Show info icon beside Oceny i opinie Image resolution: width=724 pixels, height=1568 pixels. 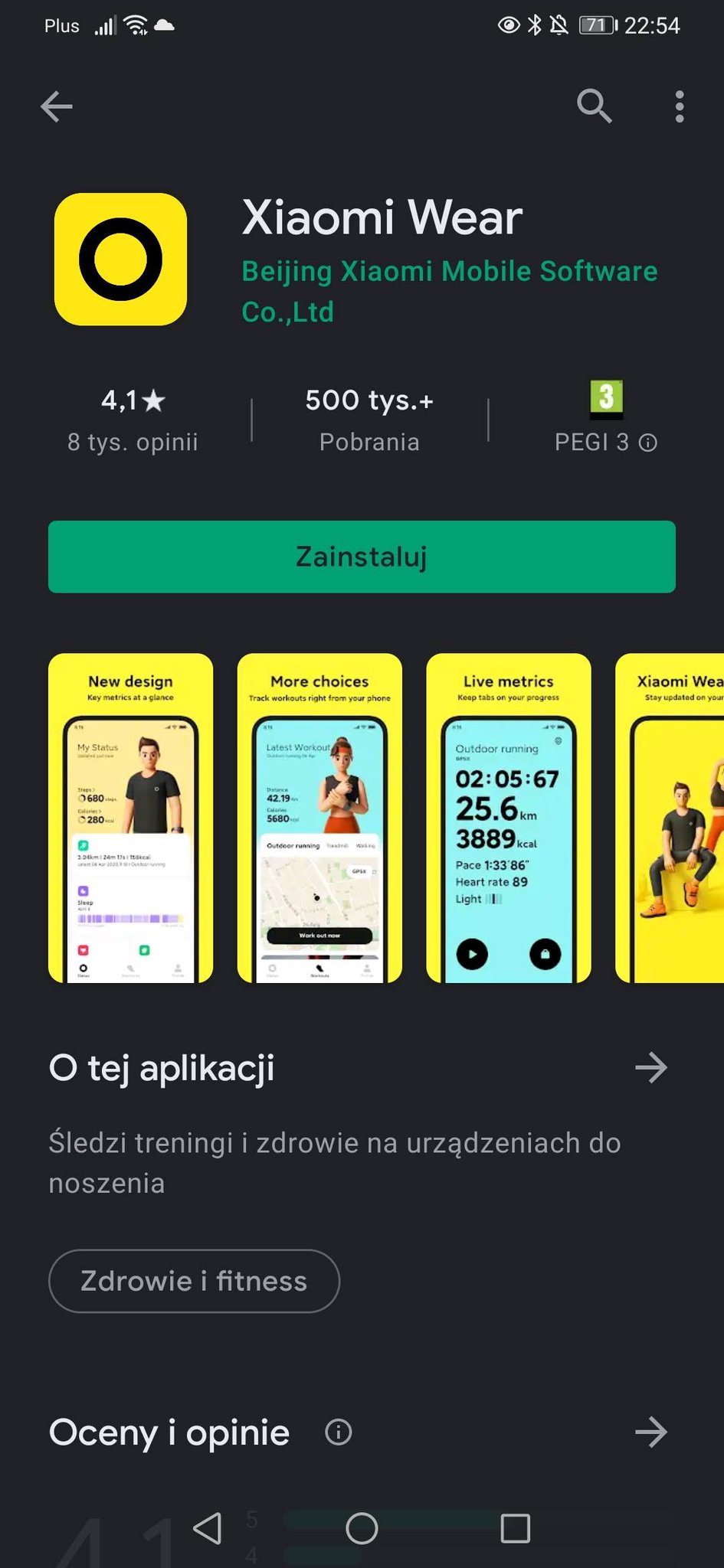(338, 1432)
